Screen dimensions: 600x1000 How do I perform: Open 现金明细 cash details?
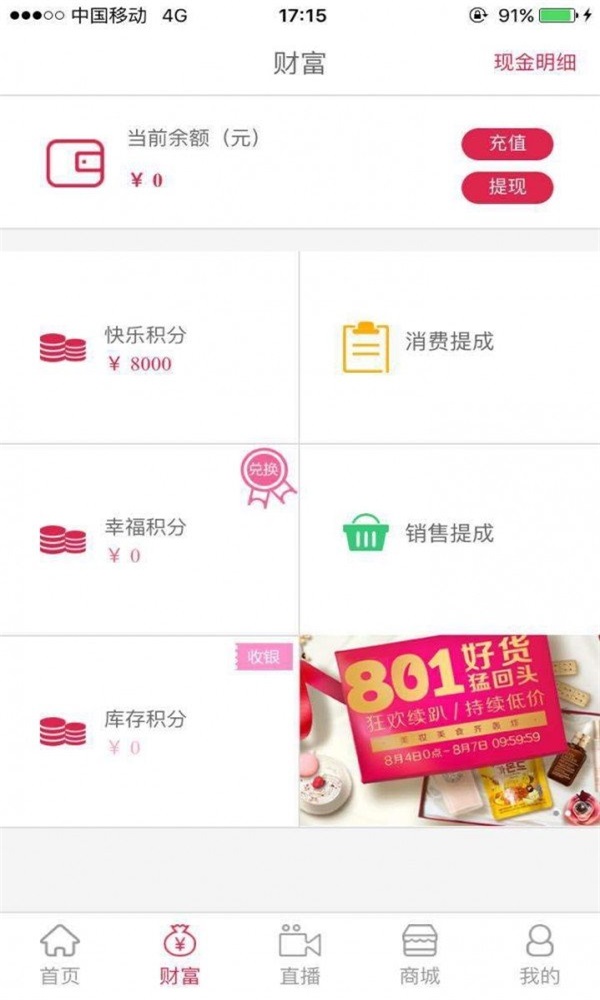pos(535,62)
